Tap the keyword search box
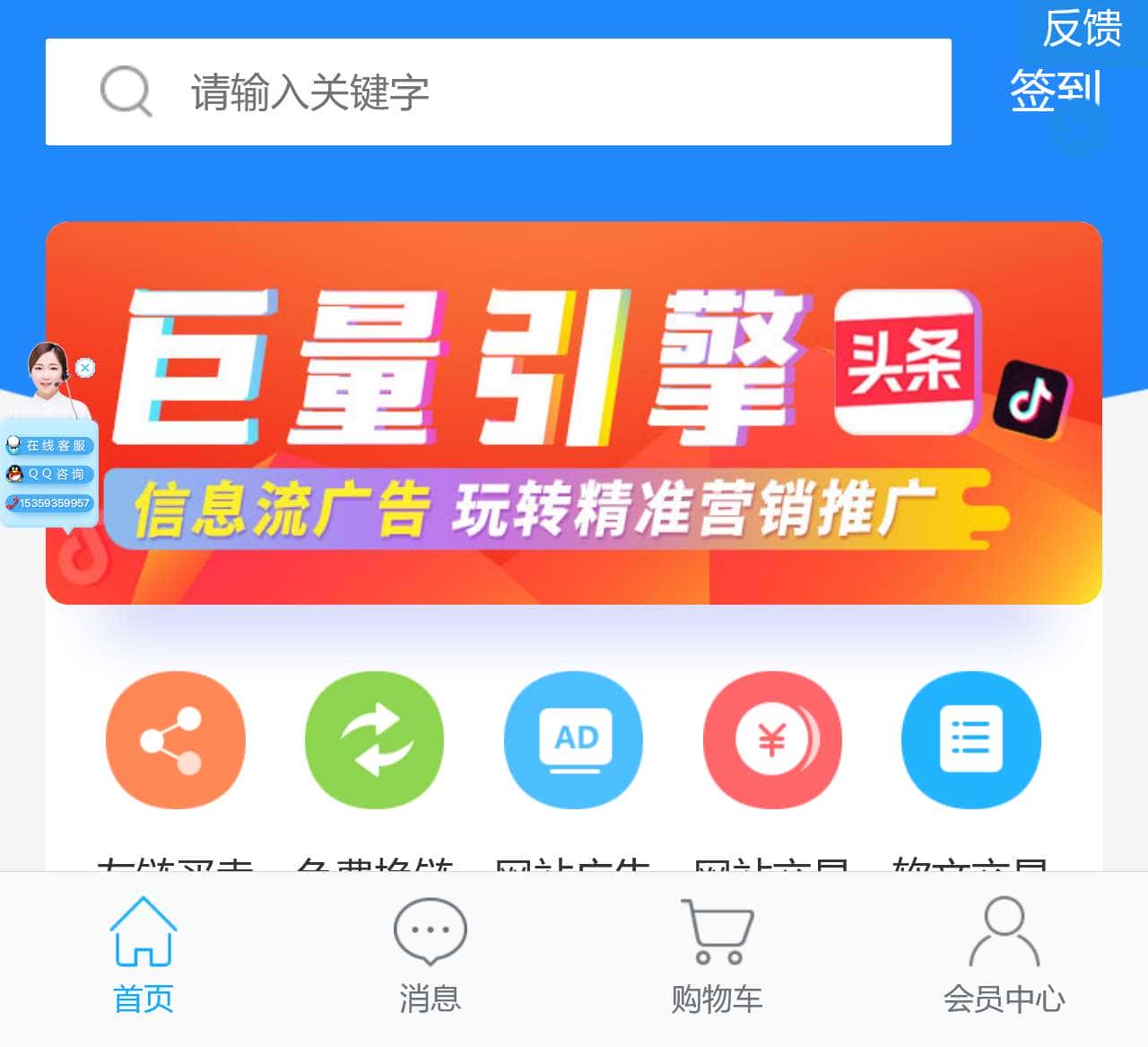Screen dimensions: 1148x1047 click(498, 92)
